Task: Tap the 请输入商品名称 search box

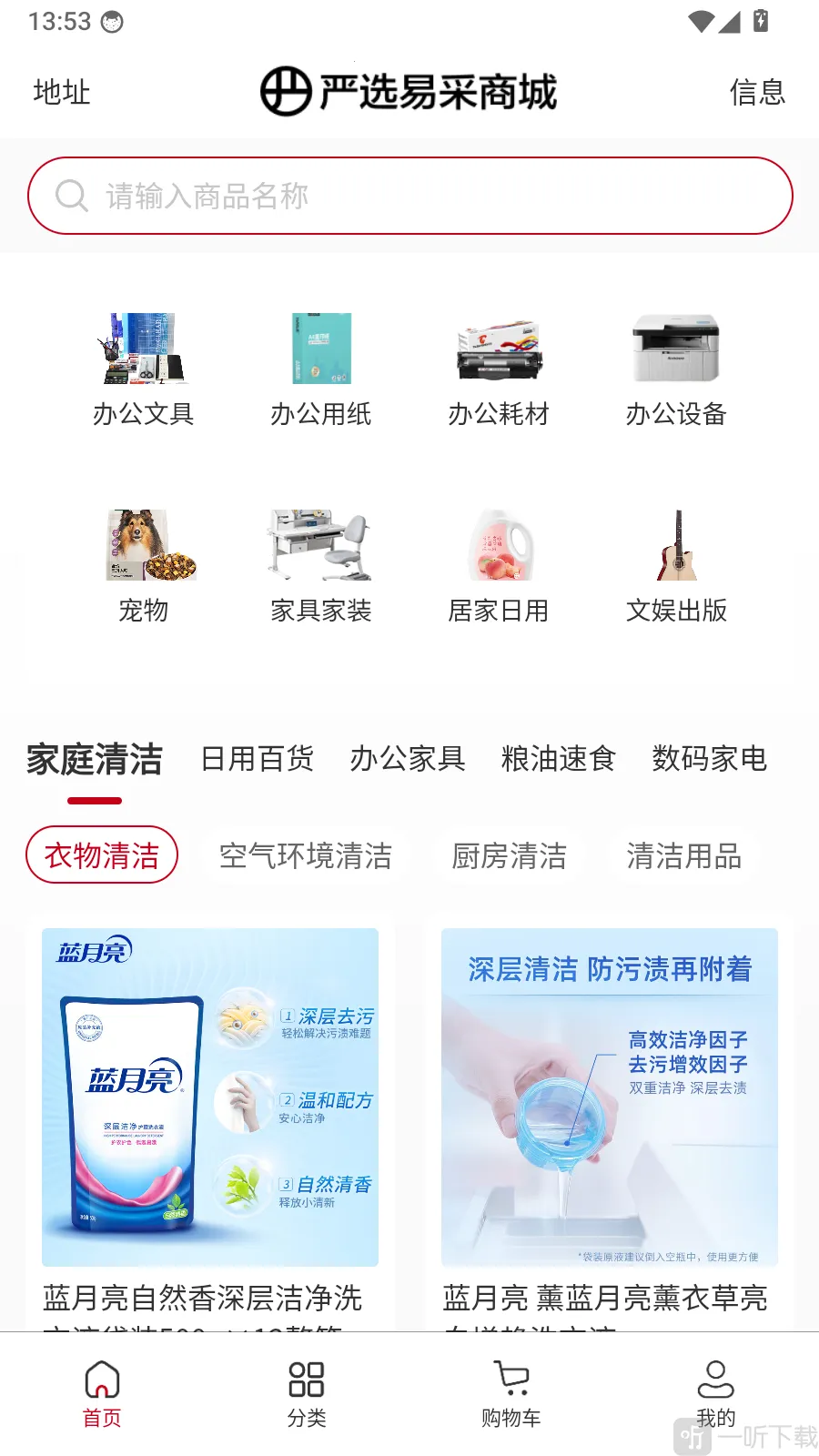Action: [x=409, y=196]
